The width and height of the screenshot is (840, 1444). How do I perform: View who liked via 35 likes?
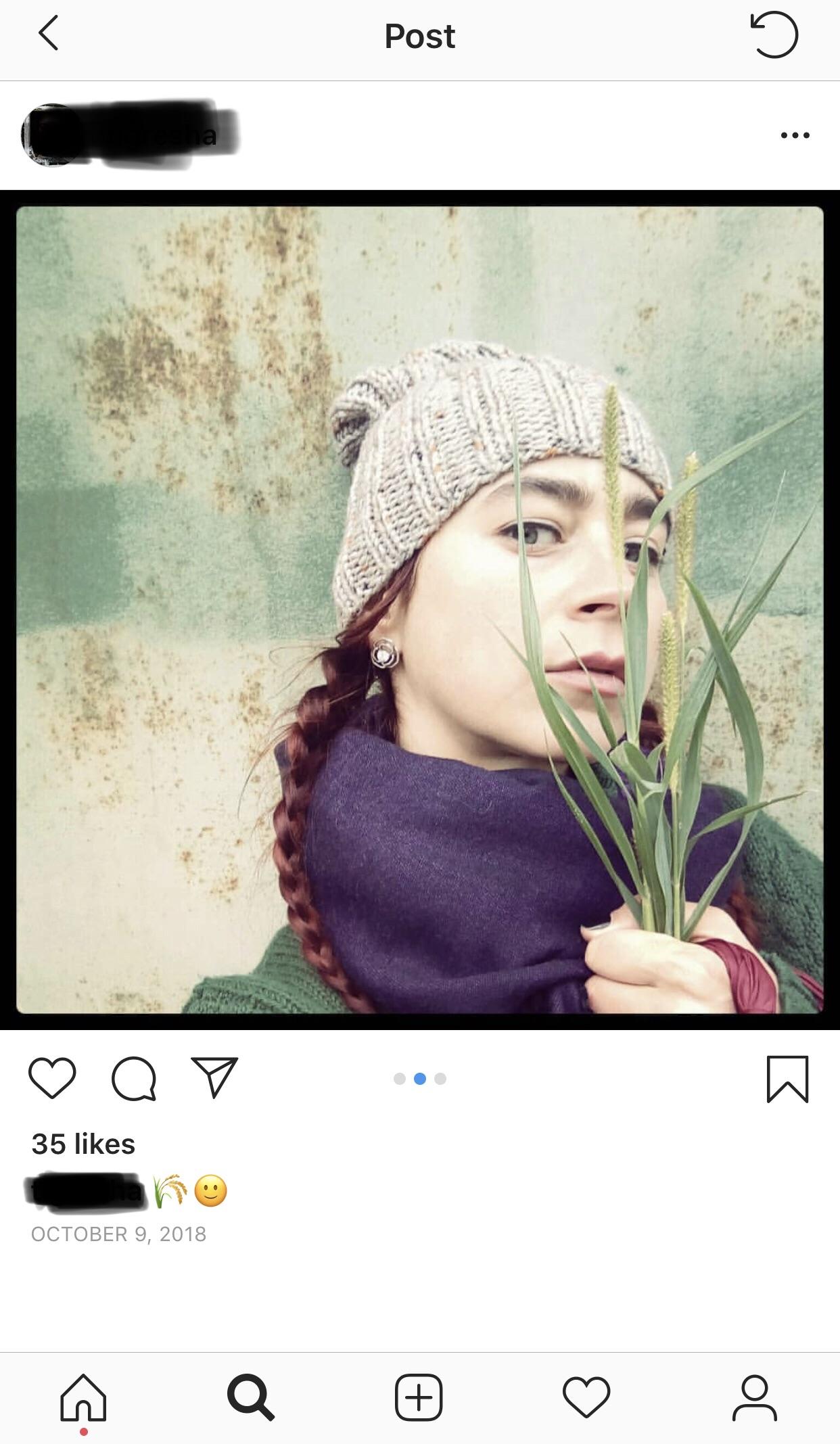point(83,1144)
